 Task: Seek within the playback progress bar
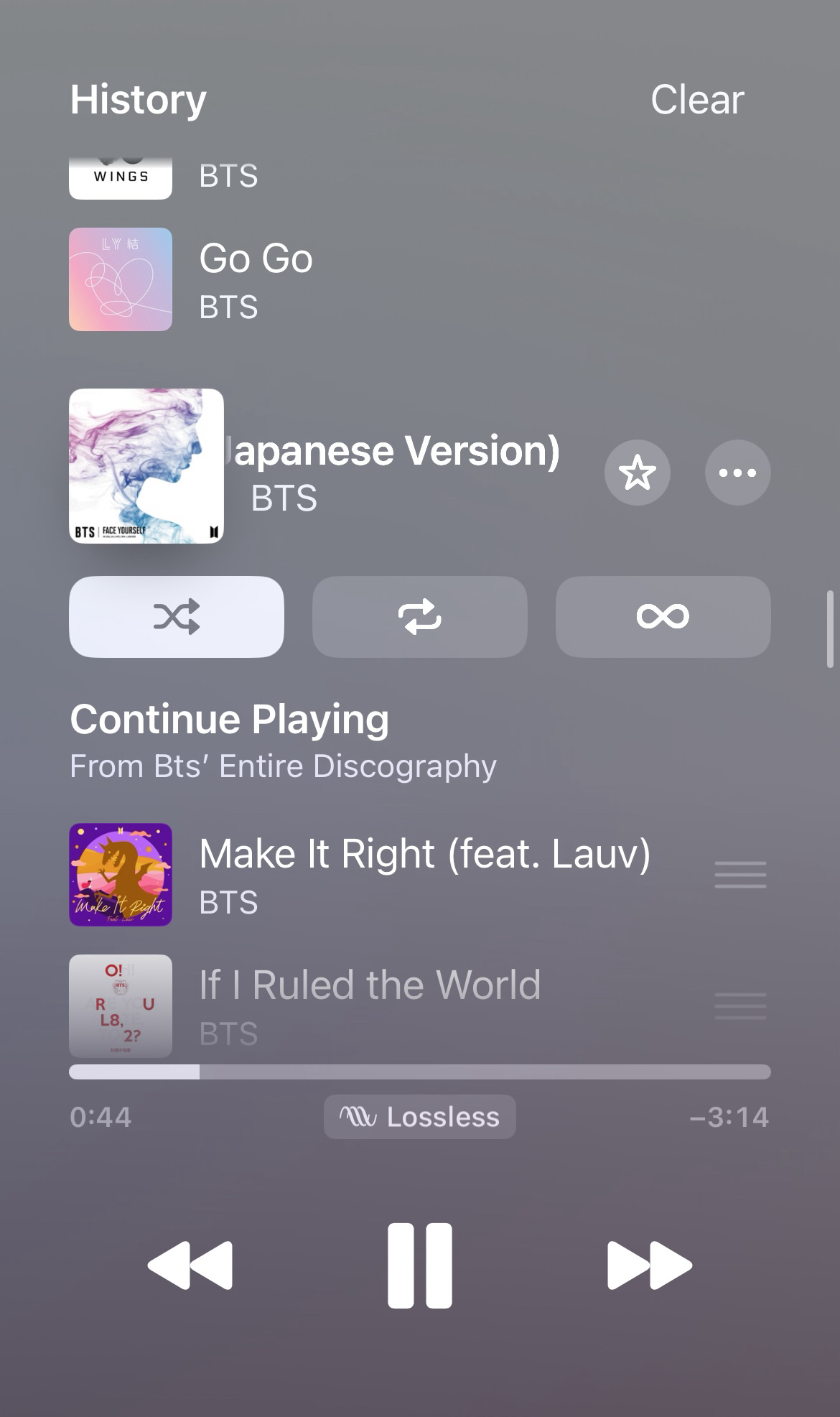click(x=419, y=1072)
